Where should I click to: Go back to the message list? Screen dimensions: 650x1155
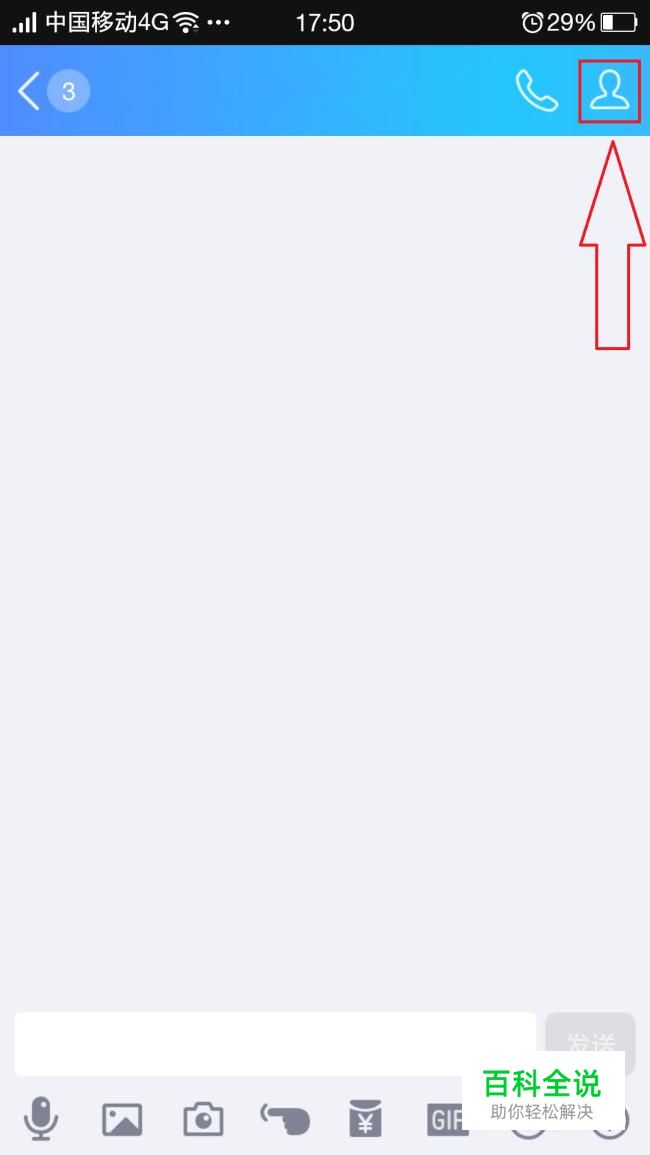[x=30, y=92]
